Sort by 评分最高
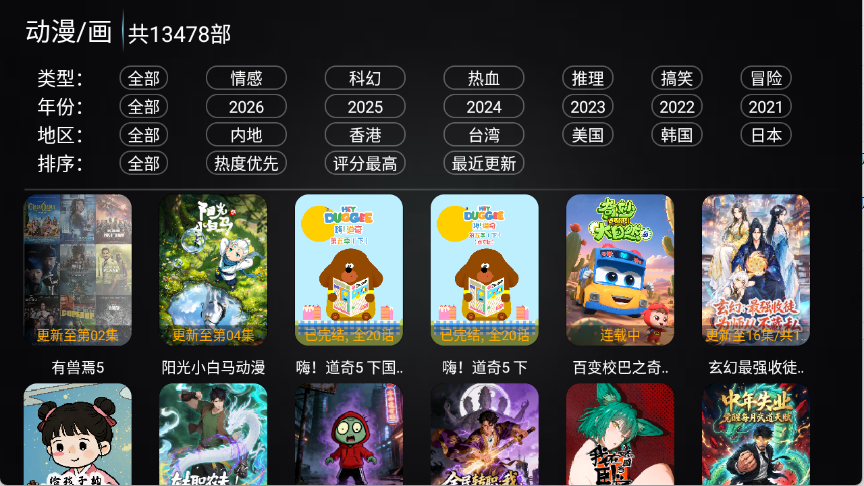 pos(365,163)
